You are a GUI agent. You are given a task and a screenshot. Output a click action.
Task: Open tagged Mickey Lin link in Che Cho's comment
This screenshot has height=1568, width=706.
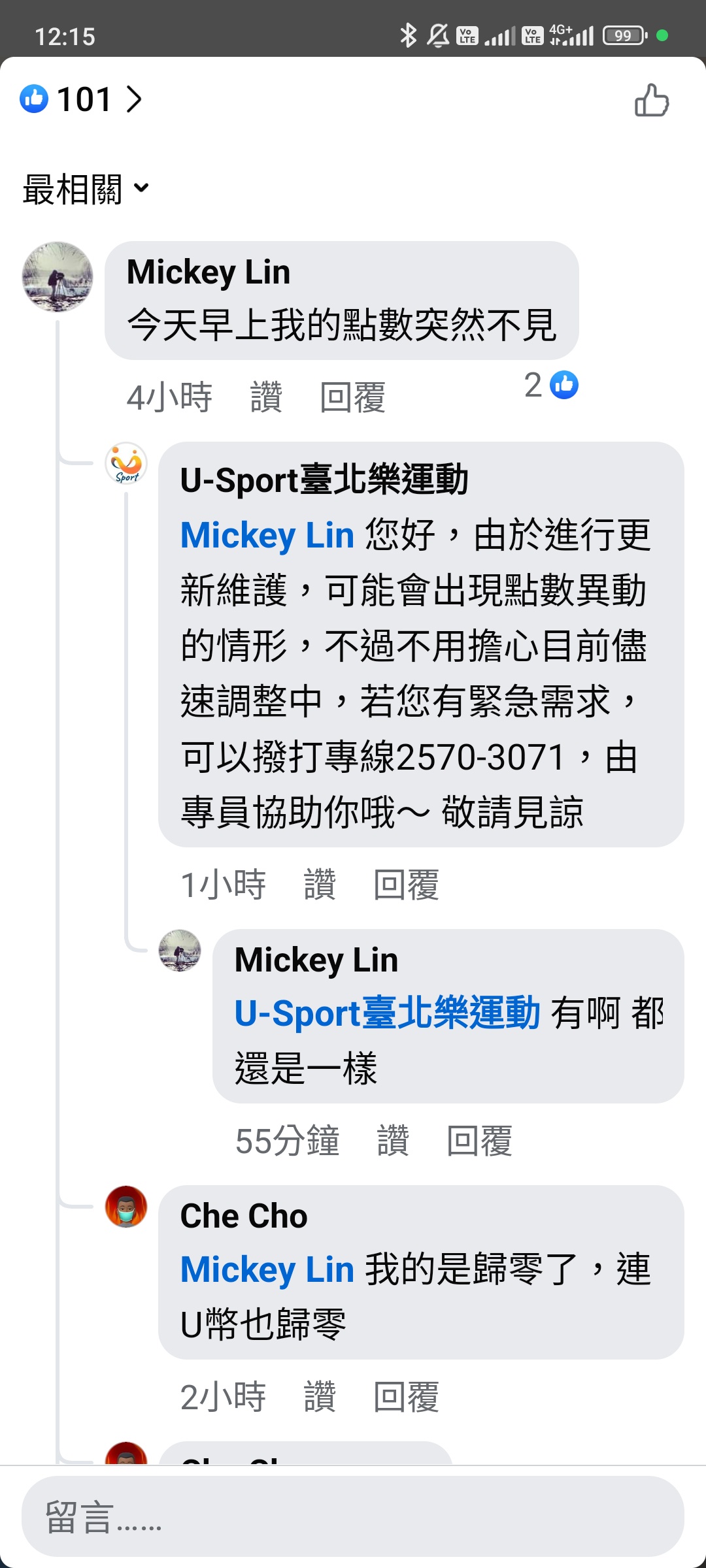[267, 1269]
